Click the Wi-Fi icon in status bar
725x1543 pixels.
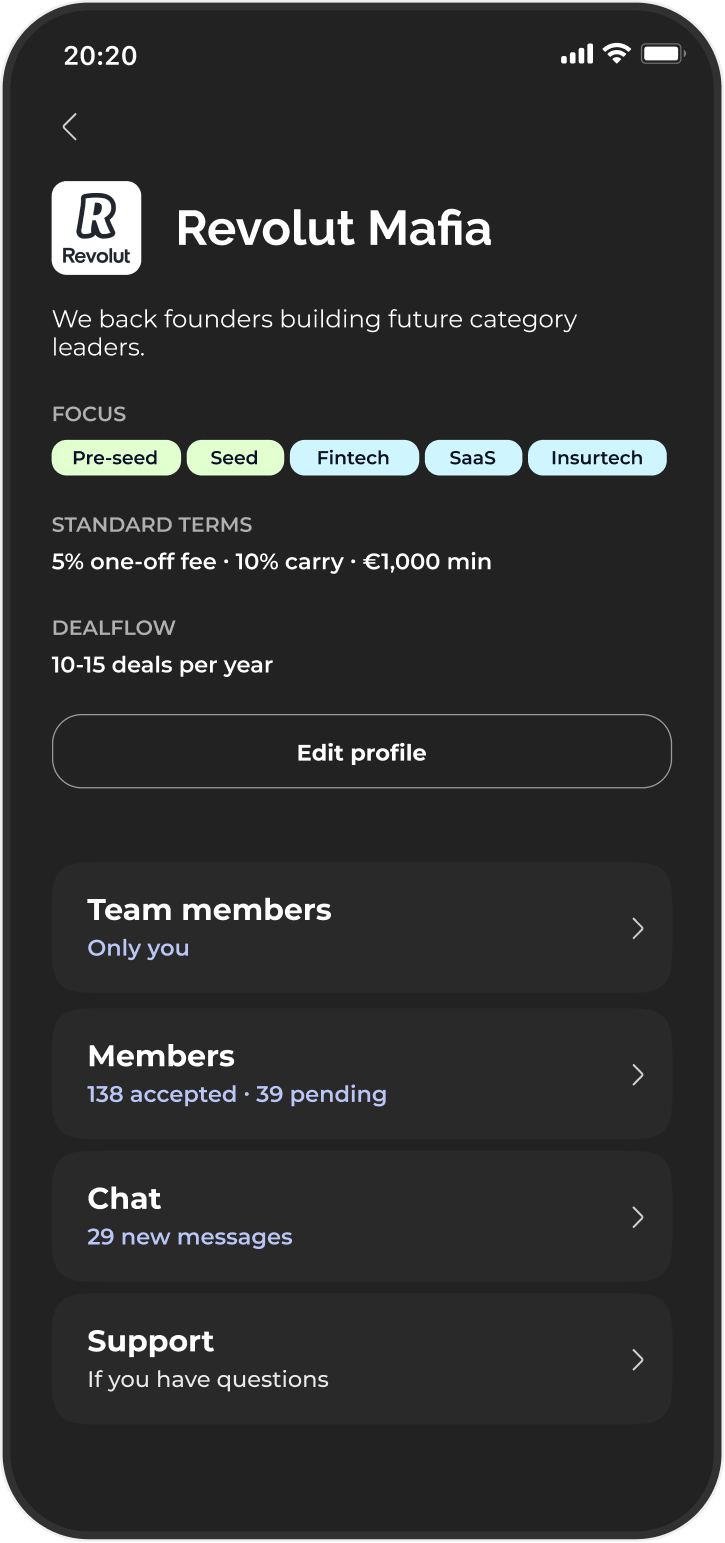pos(614,55)
